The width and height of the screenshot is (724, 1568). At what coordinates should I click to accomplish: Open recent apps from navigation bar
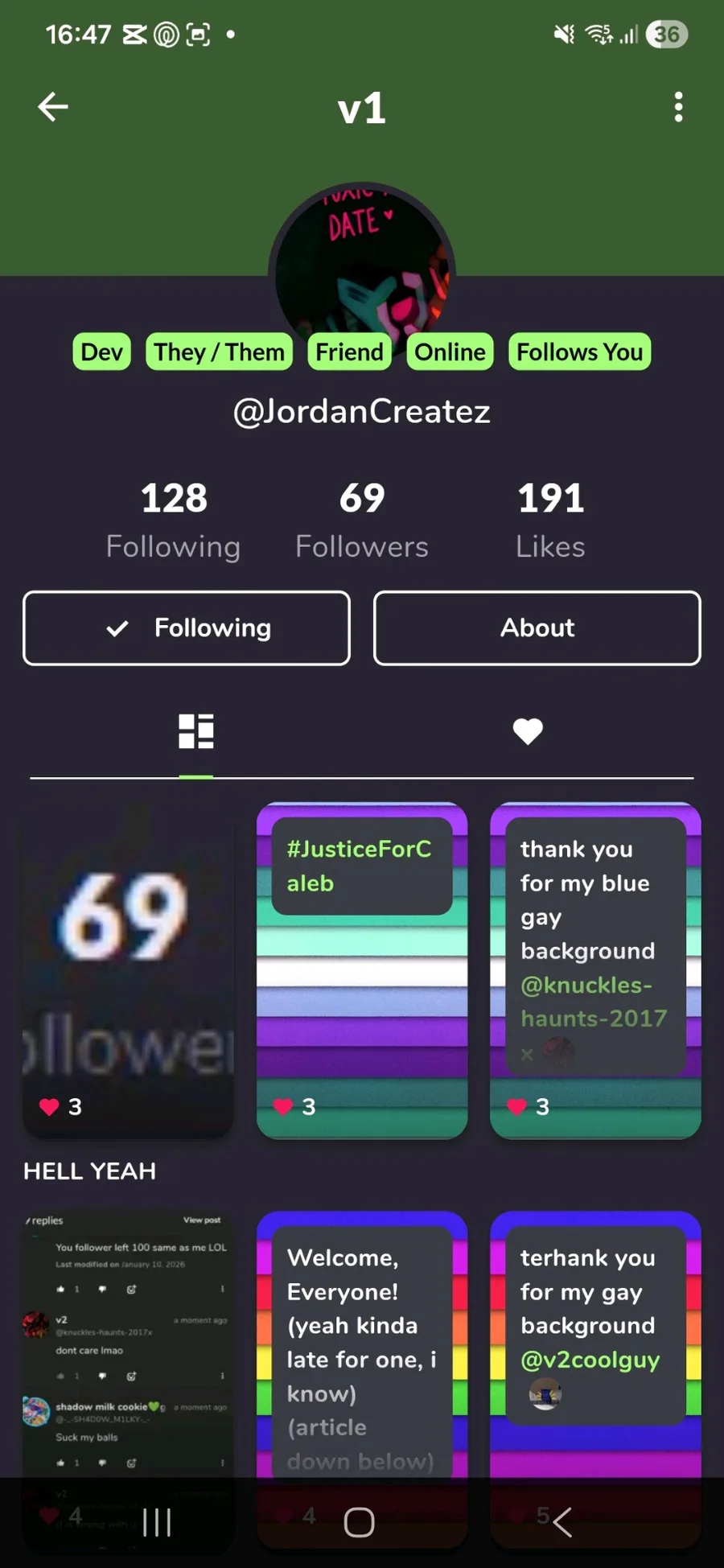tap(157, 1522)
